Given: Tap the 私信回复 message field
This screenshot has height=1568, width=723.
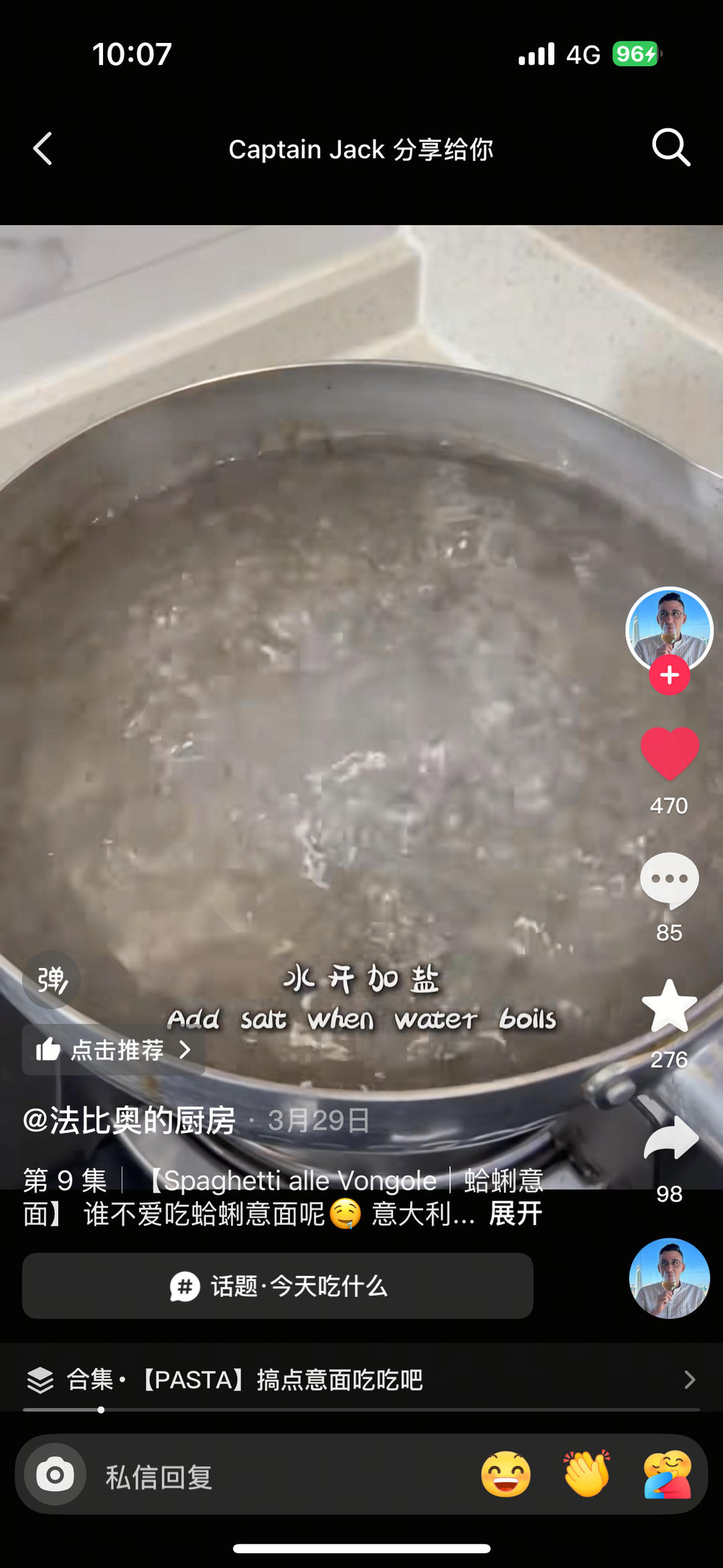Looking at the screenshot, I should coord(268,1476).
